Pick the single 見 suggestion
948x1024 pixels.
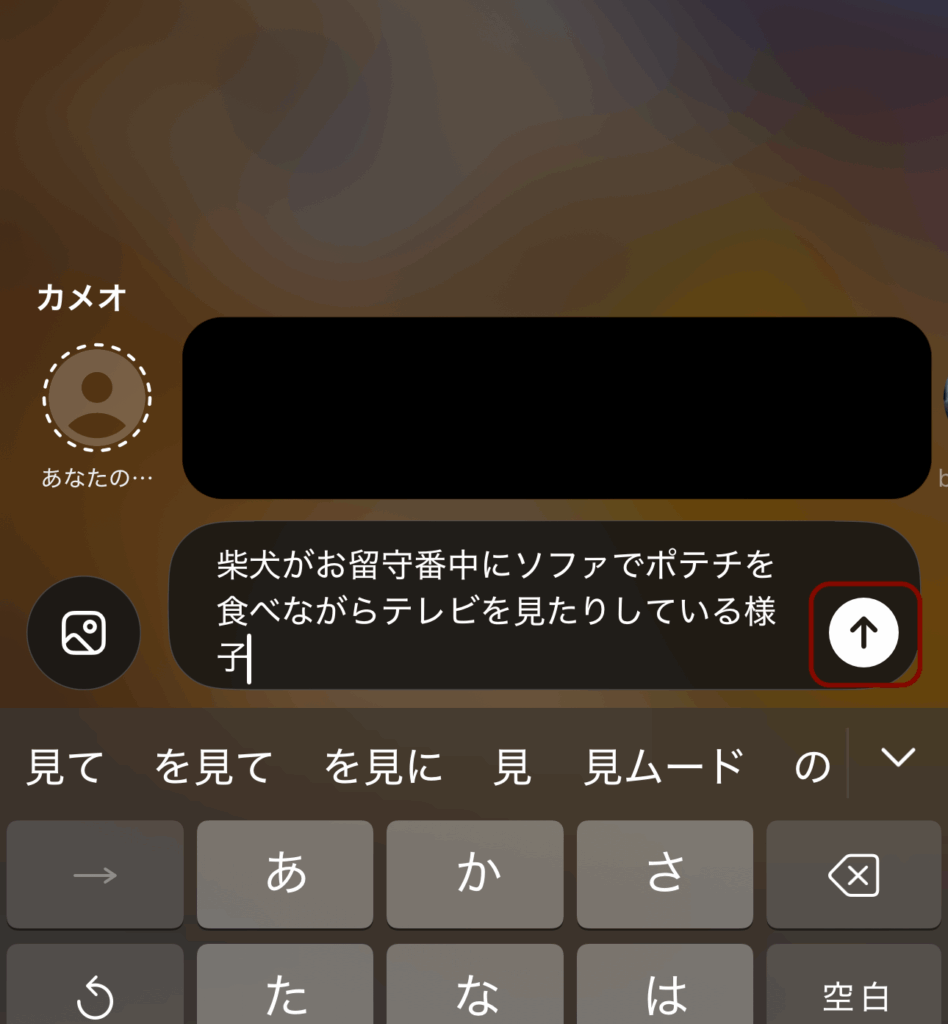pyautogui.click(x=513, y=767)
